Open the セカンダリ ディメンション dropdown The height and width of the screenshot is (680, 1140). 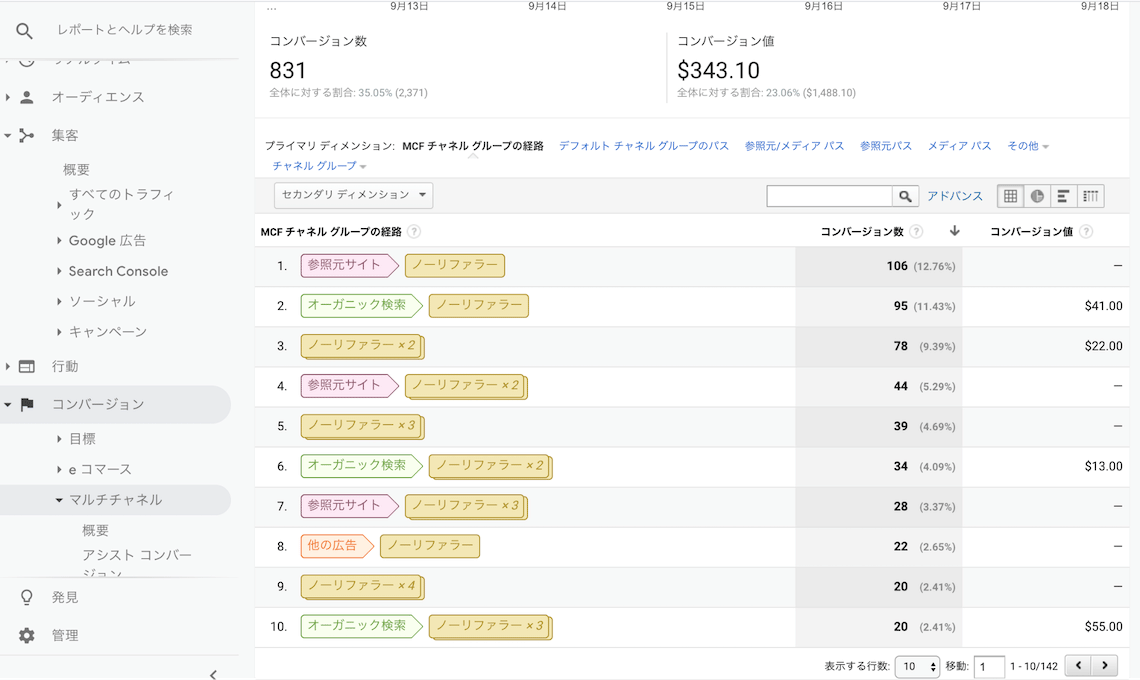click(353, 195)
